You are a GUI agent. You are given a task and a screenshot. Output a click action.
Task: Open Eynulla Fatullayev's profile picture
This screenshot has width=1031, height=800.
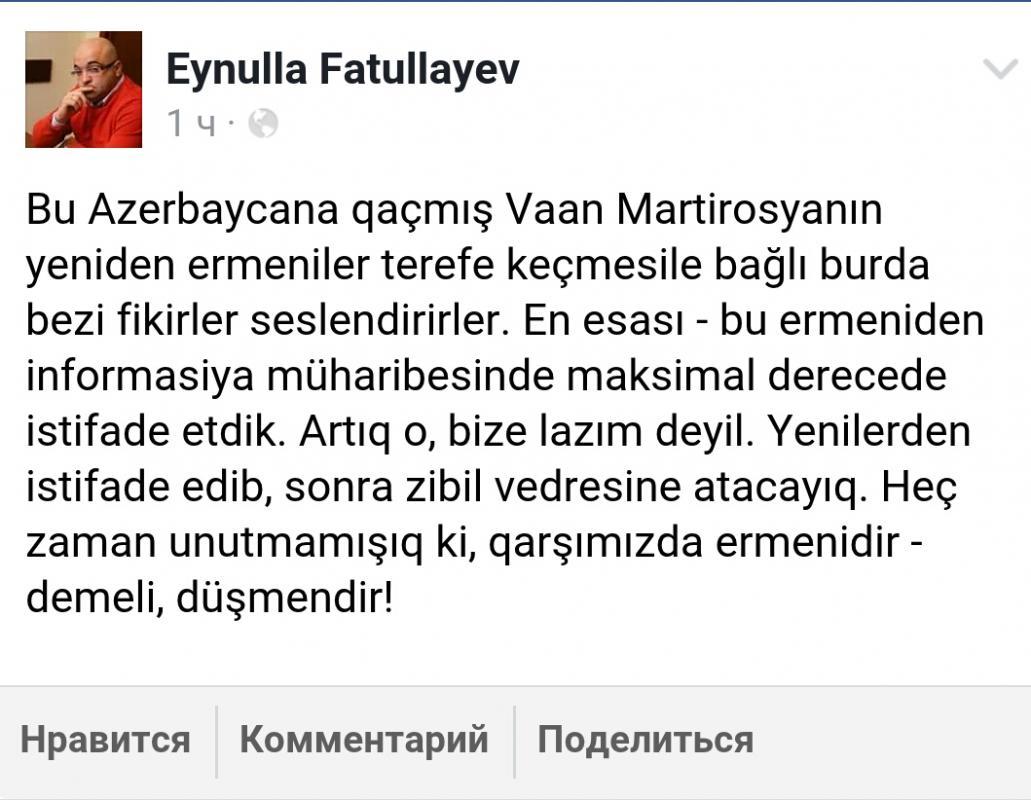click(x=83, y=89)
